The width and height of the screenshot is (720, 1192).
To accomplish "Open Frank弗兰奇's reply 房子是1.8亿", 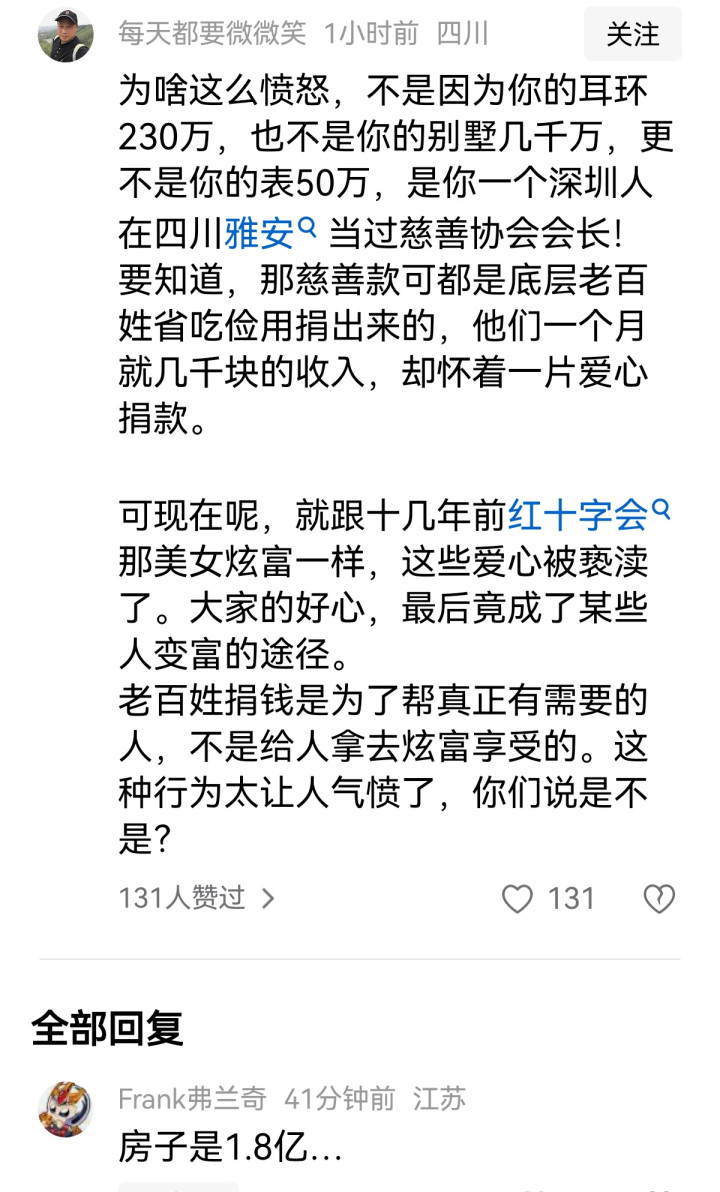I will tap(230, 1147).
